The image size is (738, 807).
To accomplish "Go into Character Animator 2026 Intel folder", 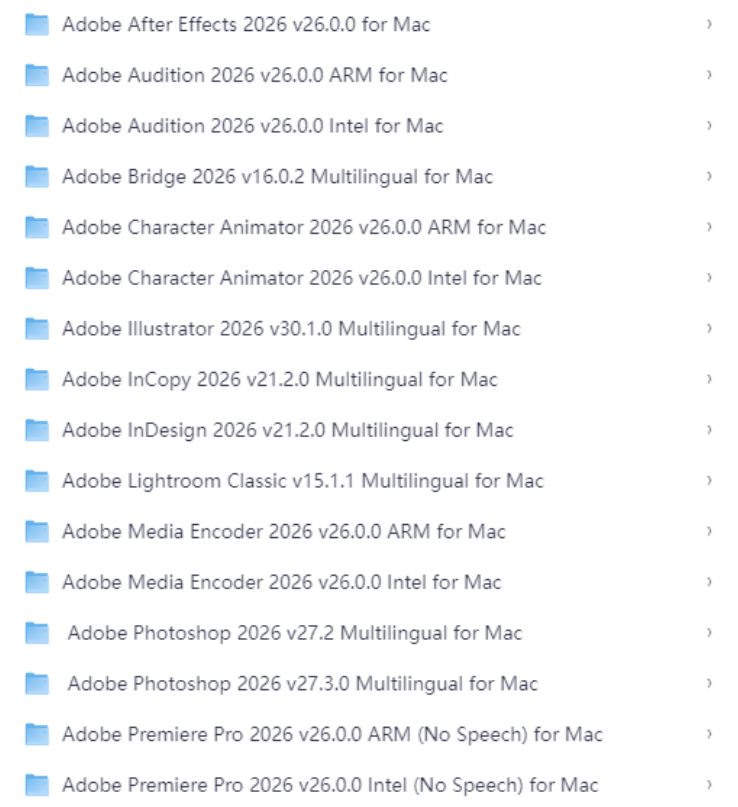I will coord(301,278).
